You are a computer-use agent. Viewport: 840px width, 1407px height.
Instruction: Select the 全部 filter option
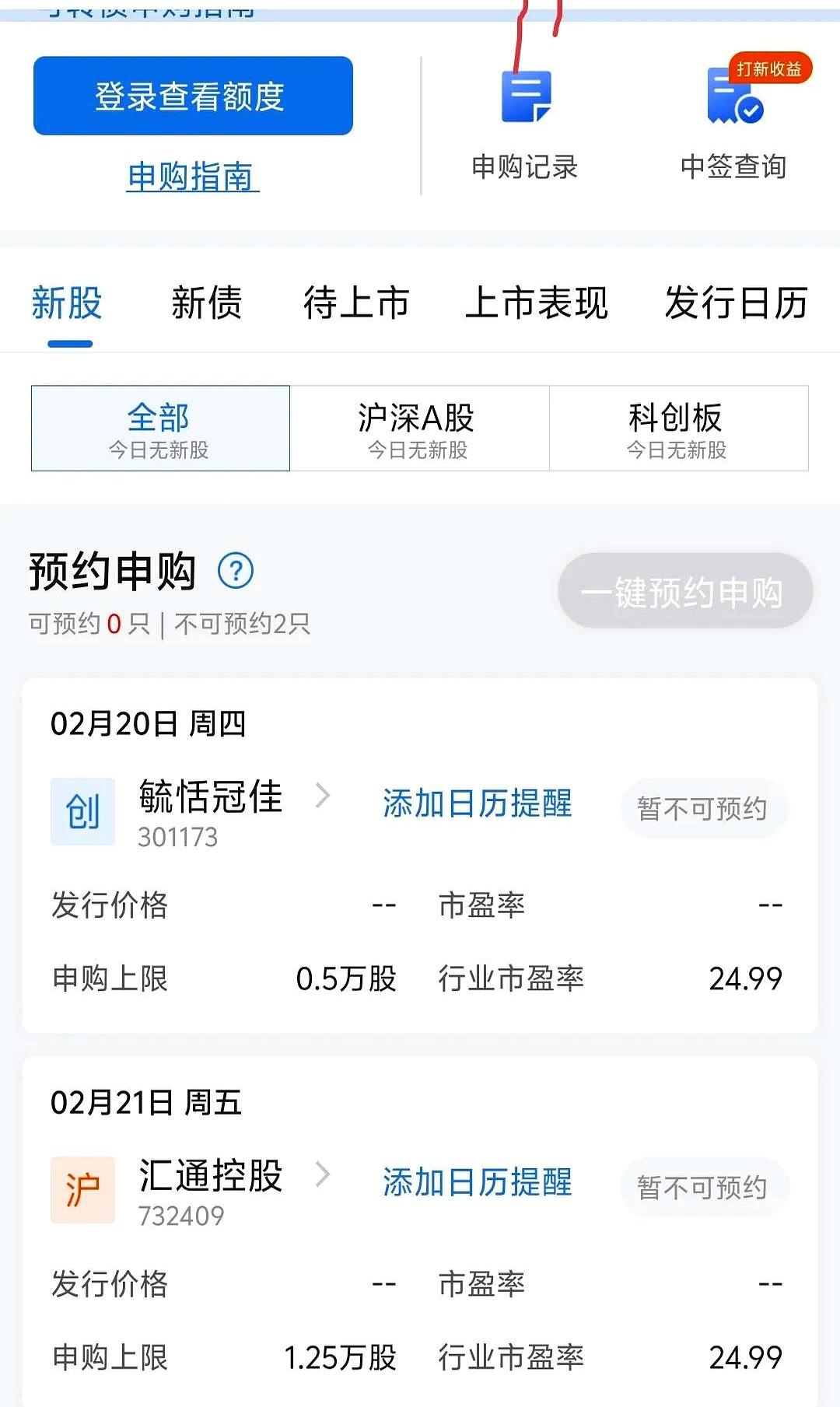pyautogui.click(x=159, y=429)
